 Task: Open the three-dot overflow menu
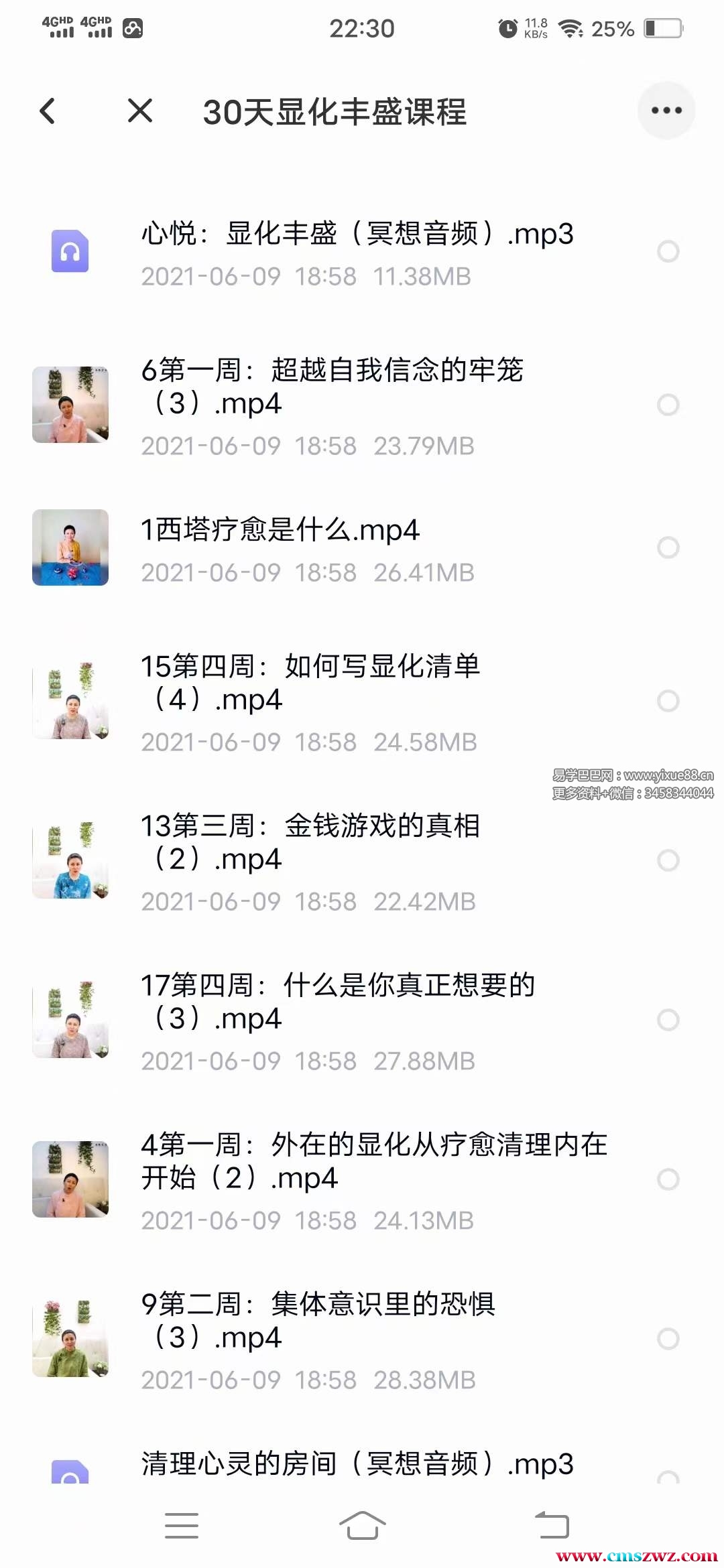(x=666, y=111)
